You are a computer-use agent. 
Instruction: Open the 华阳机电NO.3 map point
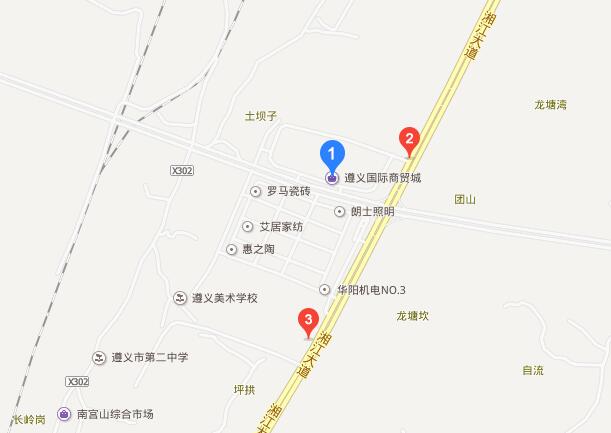click(x=325, y=290)
